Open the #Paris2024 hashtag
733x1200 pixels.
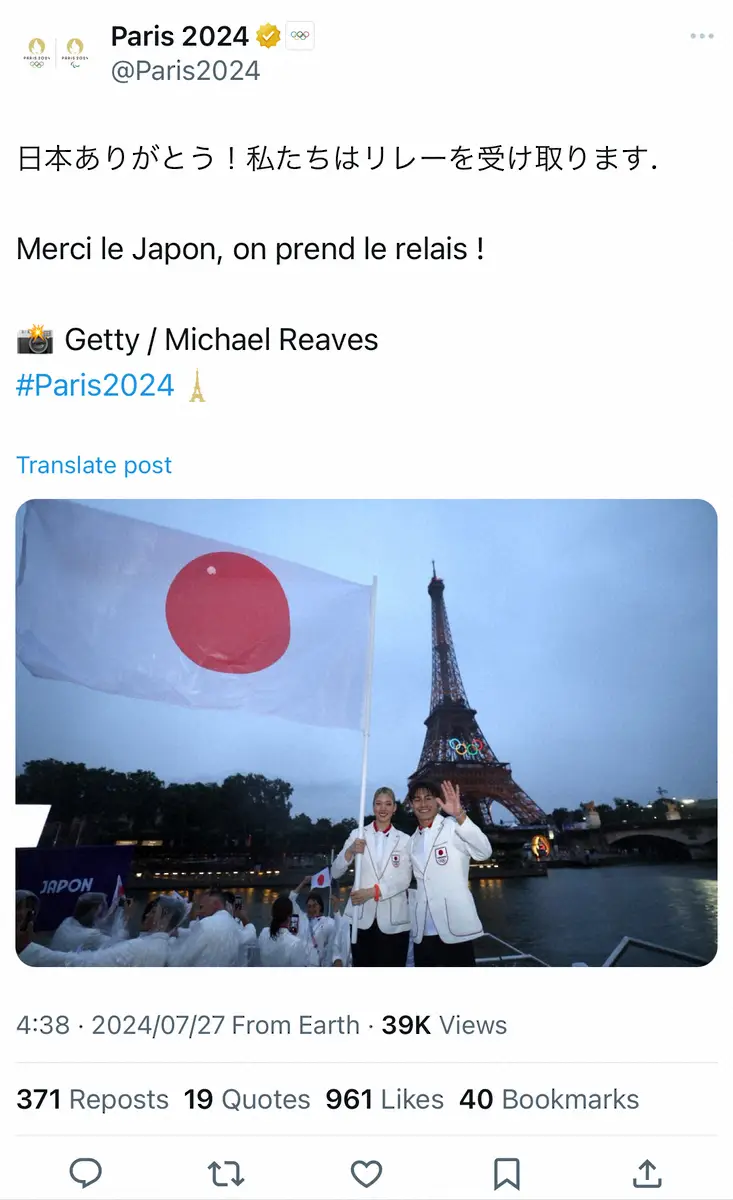pyautogui.click(x=95, y=385)
